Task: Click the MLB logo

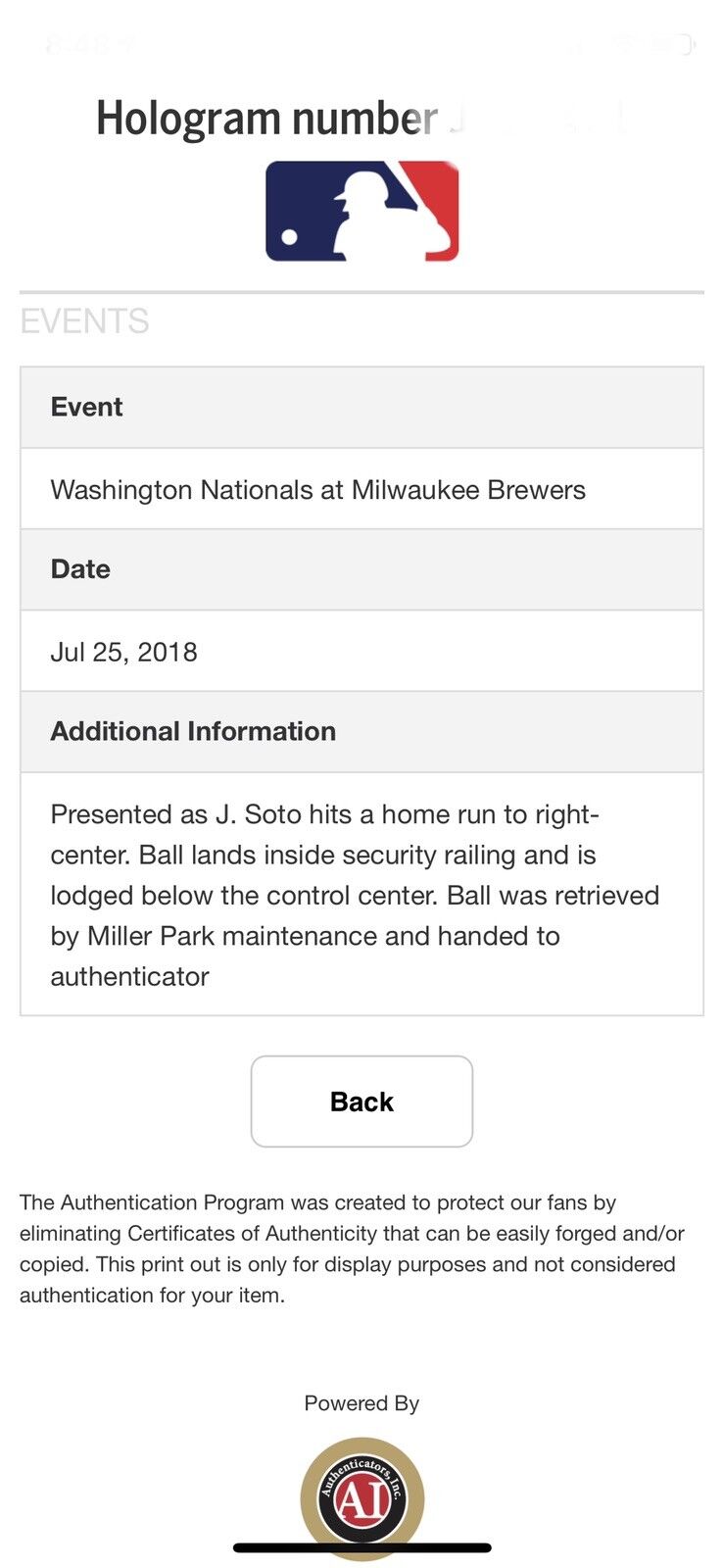Action: click(361, 214)
